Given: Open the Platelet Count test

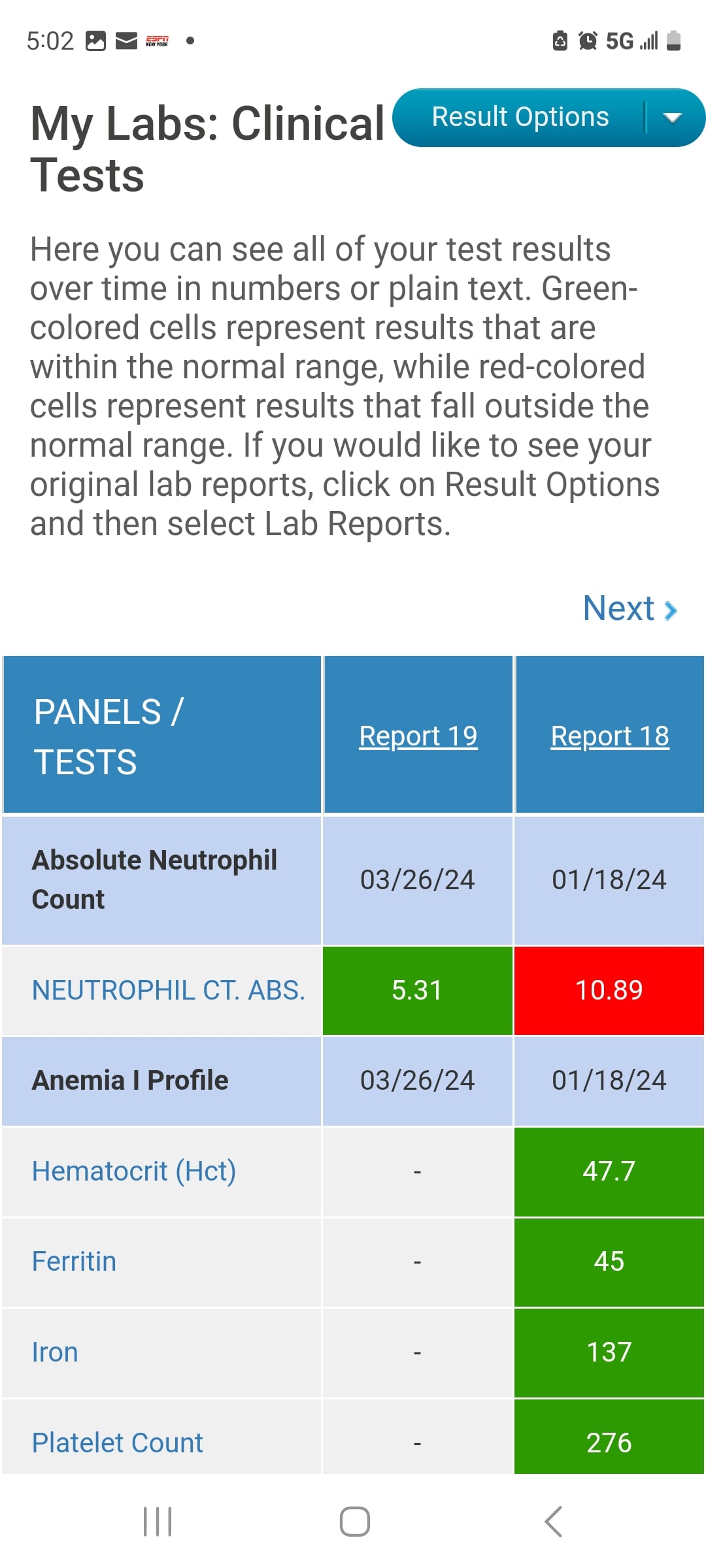Looking at the screenshot, I should [118, 1443].
